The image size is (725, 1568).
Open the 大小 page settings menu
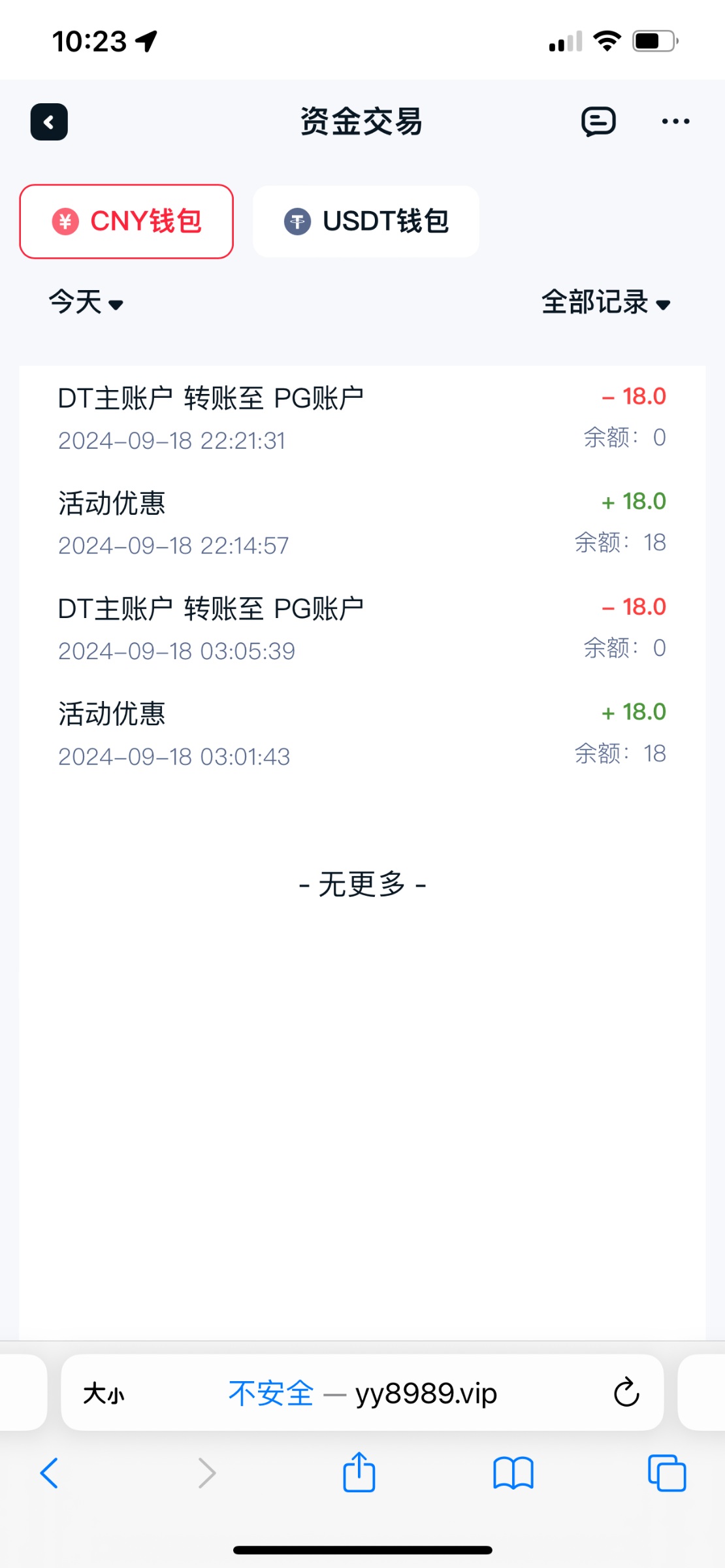(x=103, y=1394)
